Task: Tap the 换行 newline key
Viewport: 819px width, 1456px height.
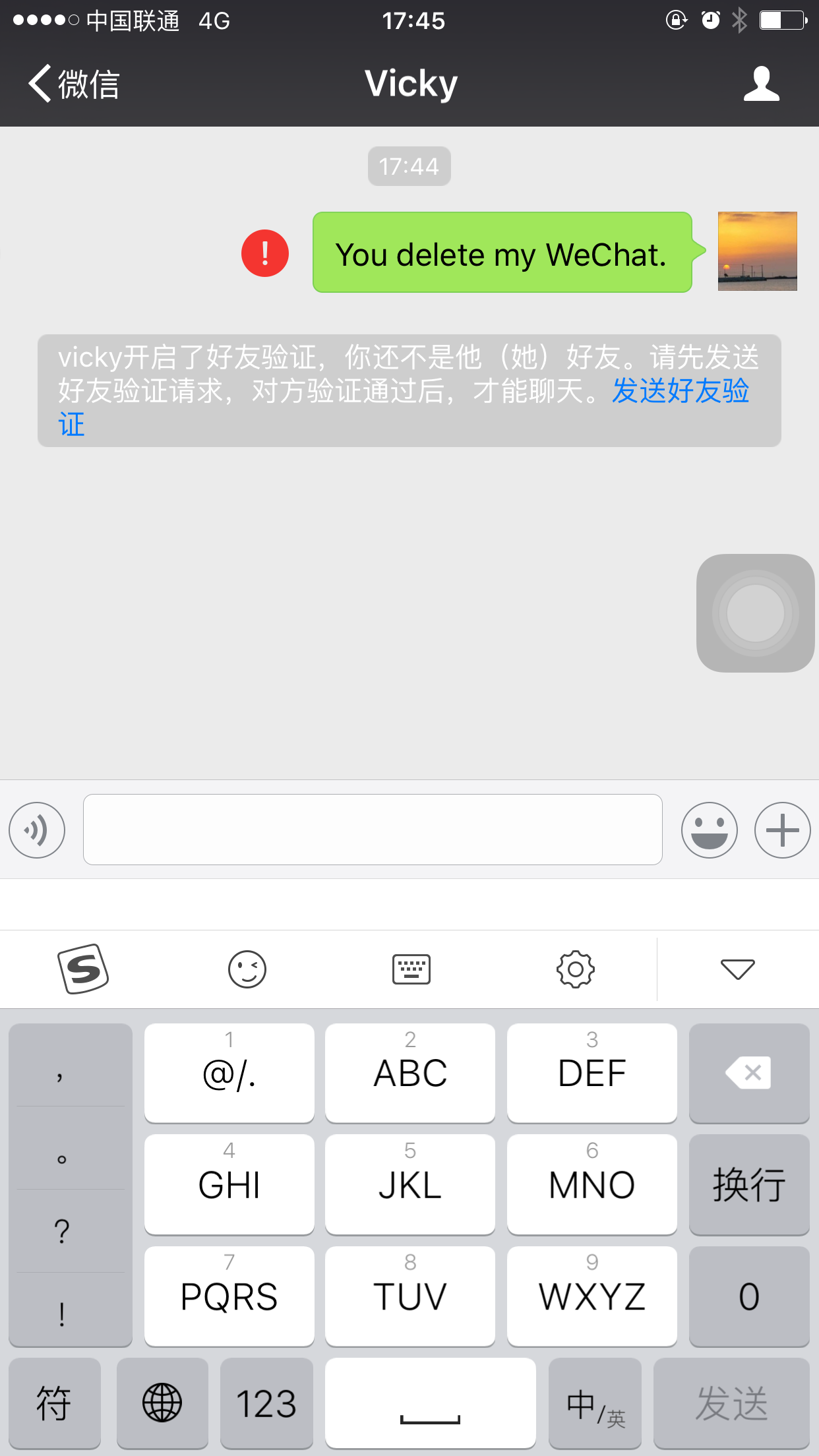Action: 748,1184
